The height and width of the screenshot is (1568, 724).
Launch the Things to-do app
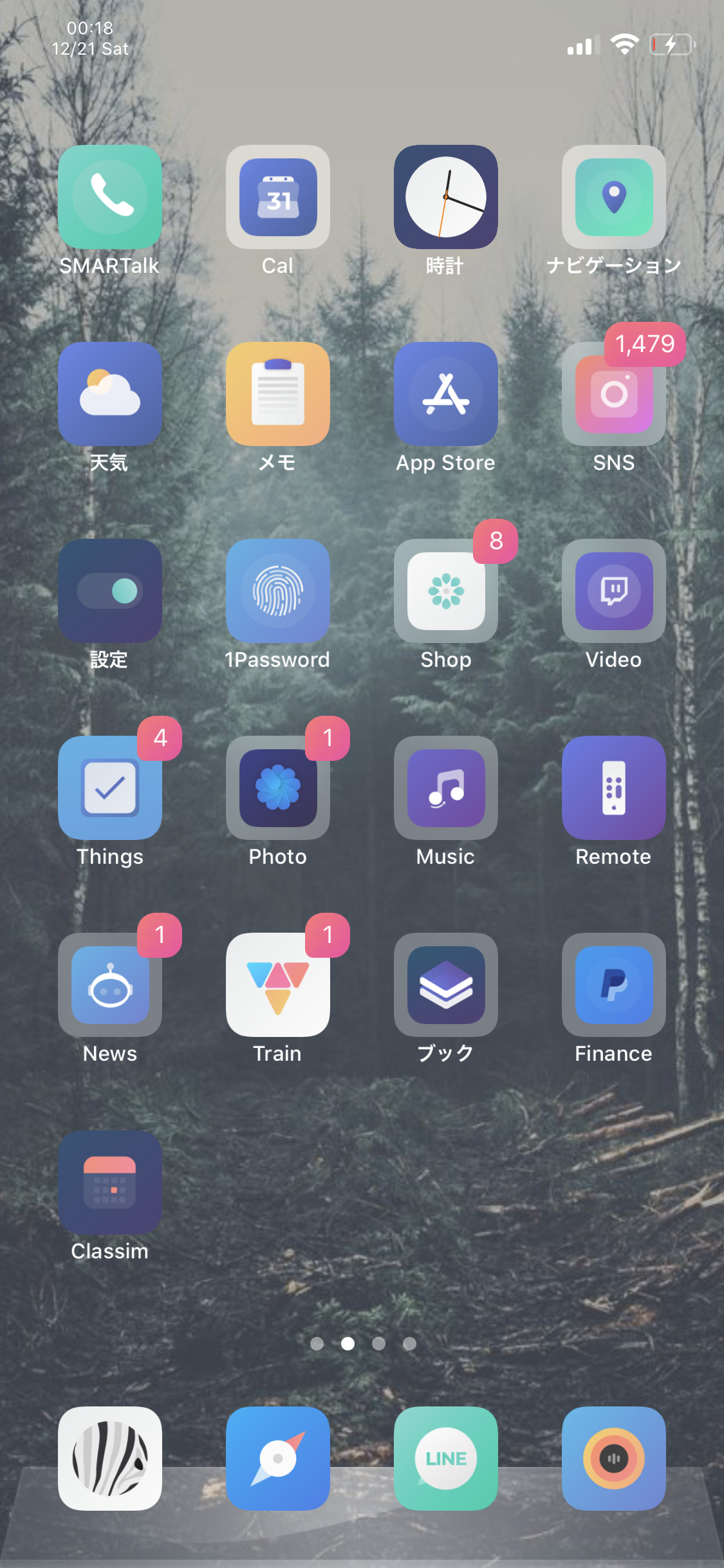pyautogui.click(x=110, y=788)
